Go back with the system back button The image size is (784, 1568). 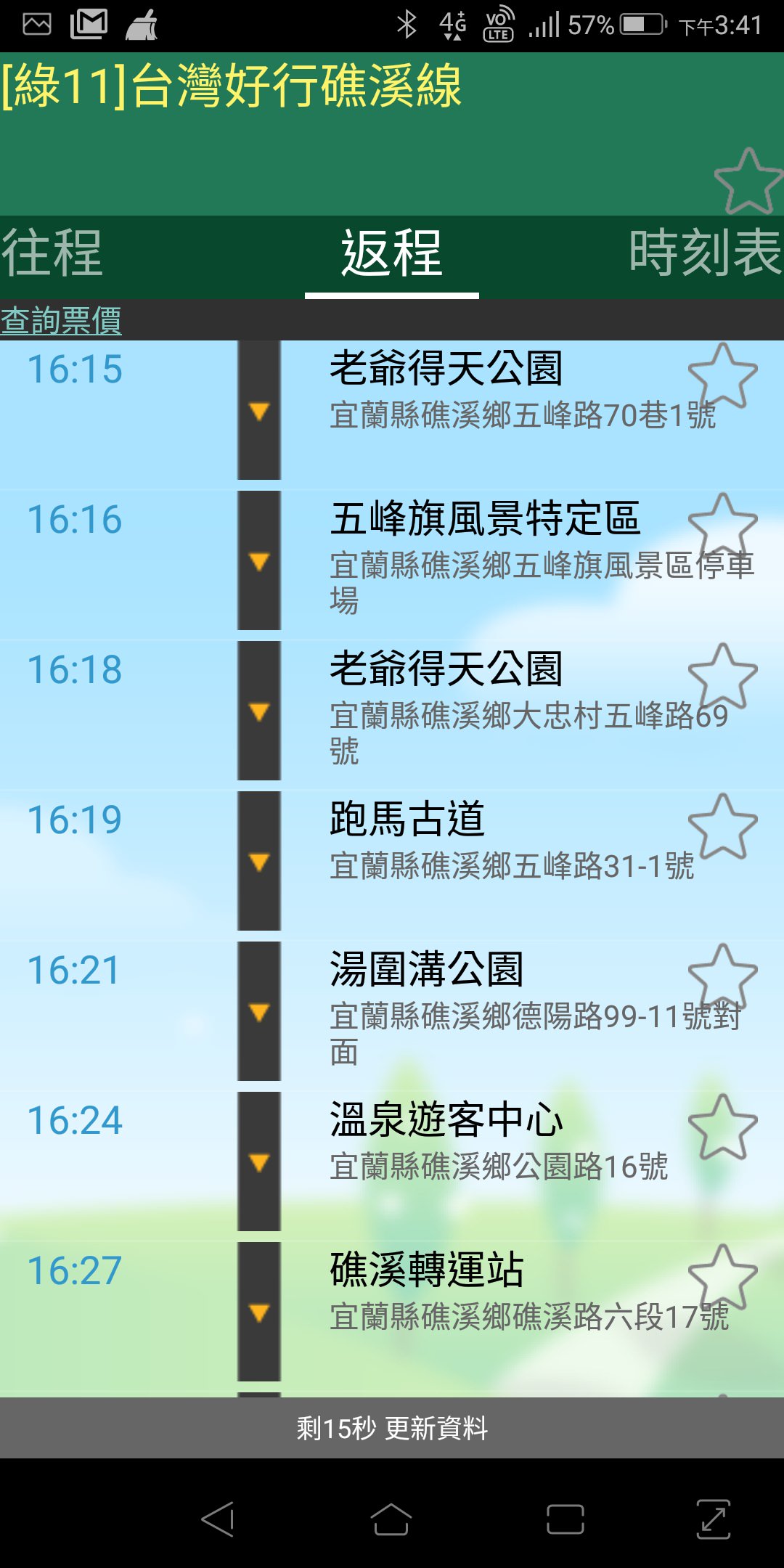[x=218, y=1519]
